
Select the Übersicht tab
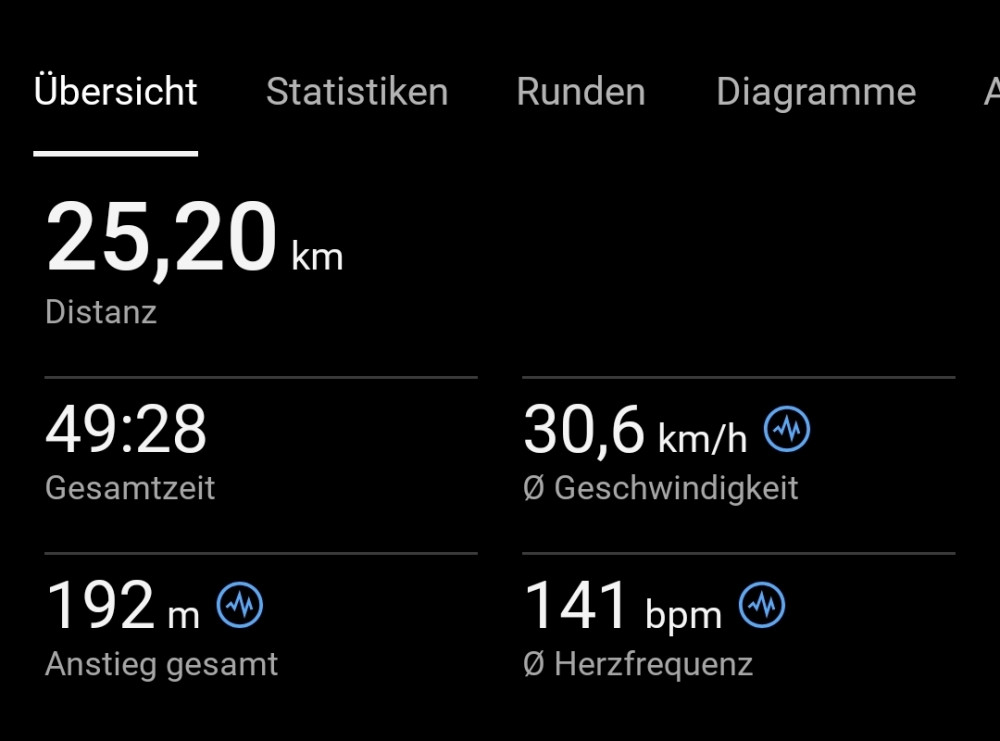[x=116, y=93]
